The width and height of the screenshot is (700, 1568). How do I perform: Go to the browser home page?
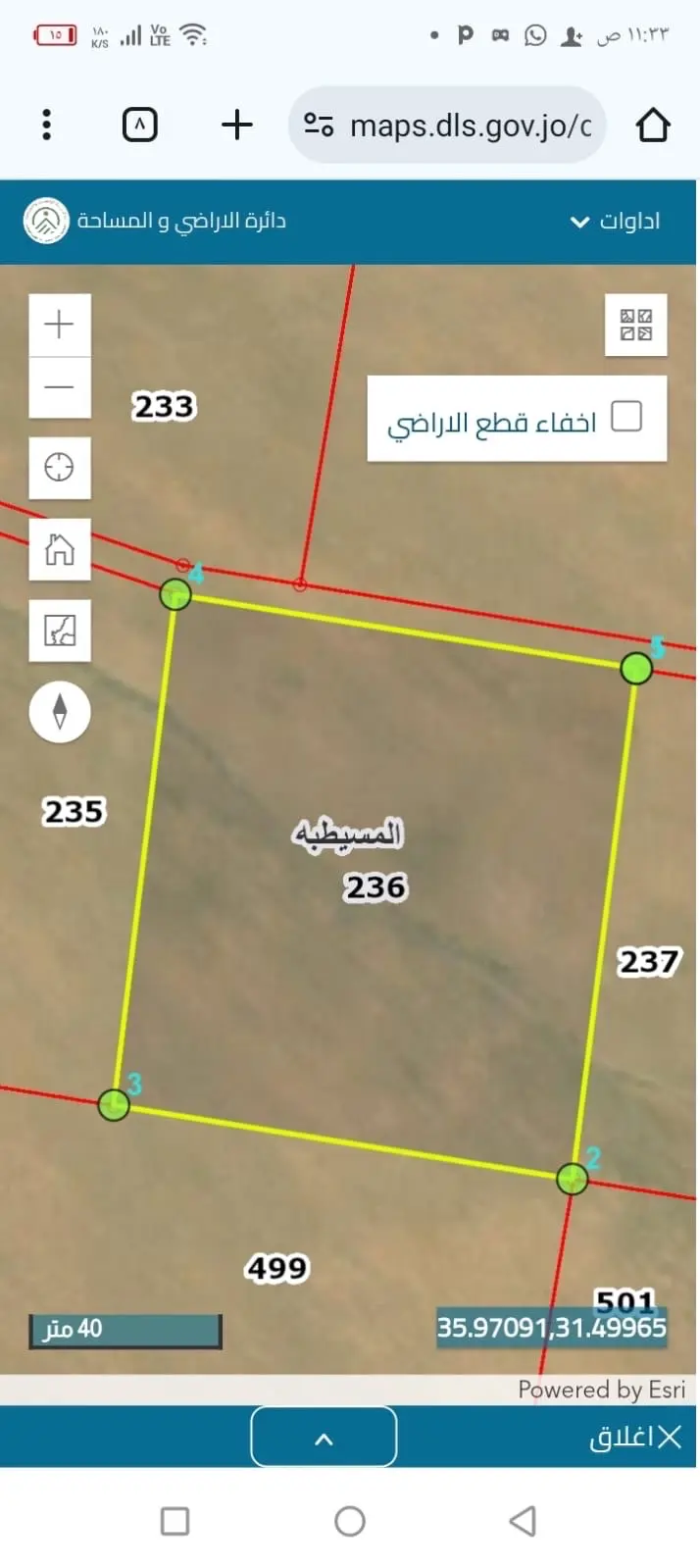653,126
